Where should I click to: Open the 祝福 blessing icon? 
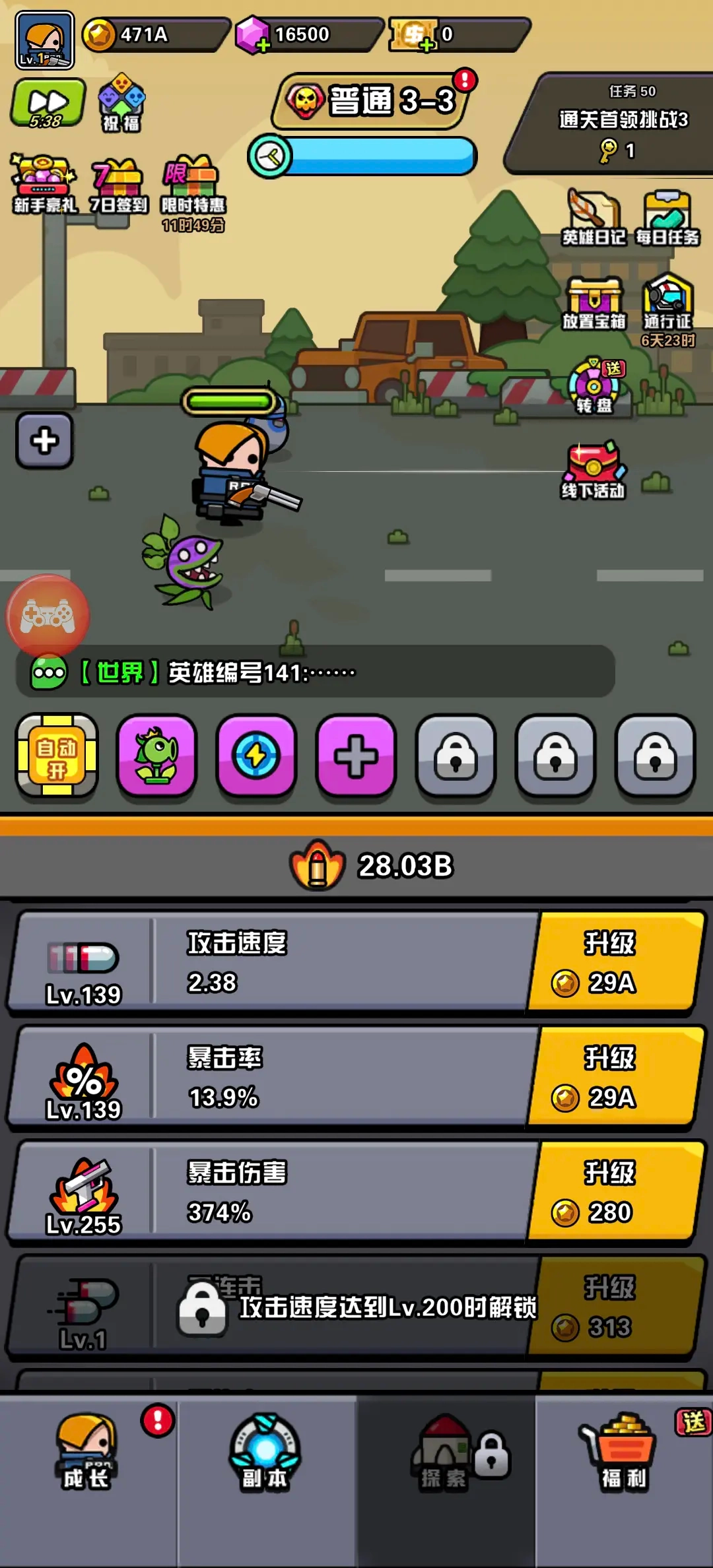click(x=121, y=104)
